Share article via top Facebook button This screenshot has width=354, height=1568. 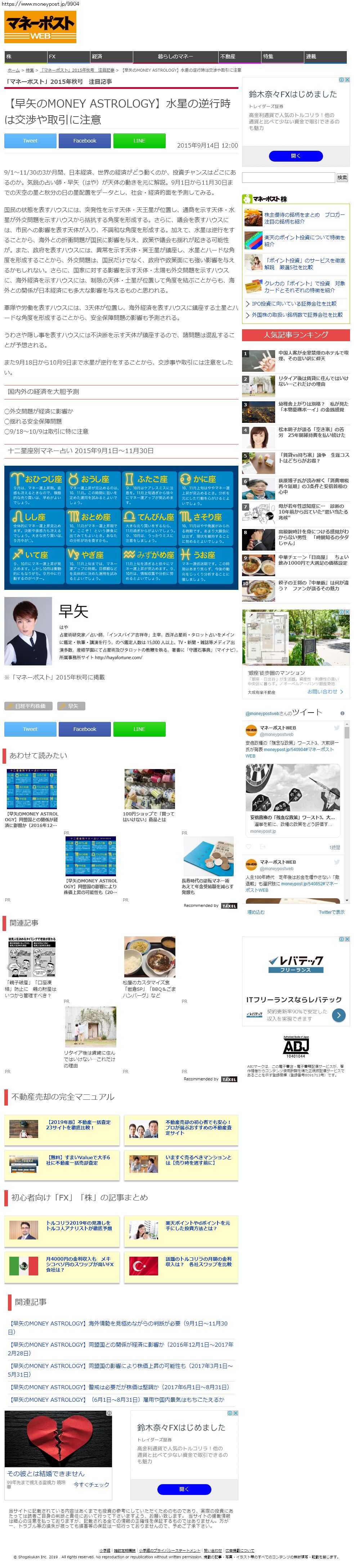(x=85, y=141)
